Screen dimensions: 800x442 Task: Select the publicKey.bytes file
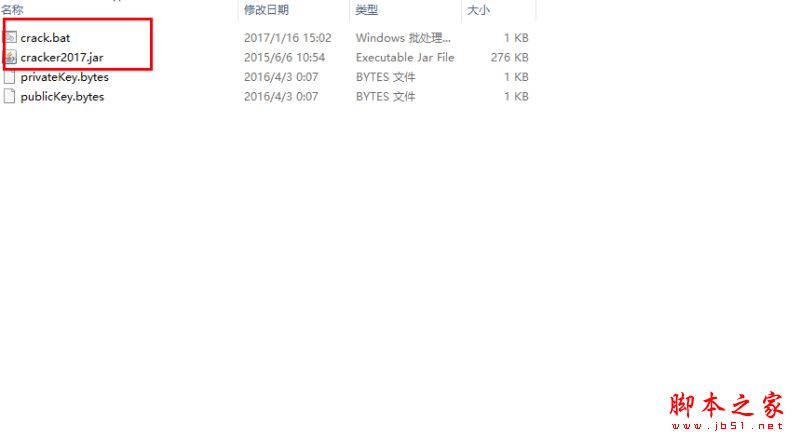[62, 97]
